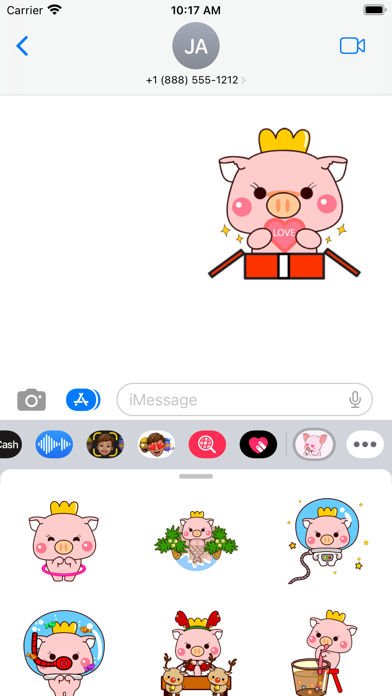Start a FaceTime video call
The image size is (392, 696).
click(352, 46)
